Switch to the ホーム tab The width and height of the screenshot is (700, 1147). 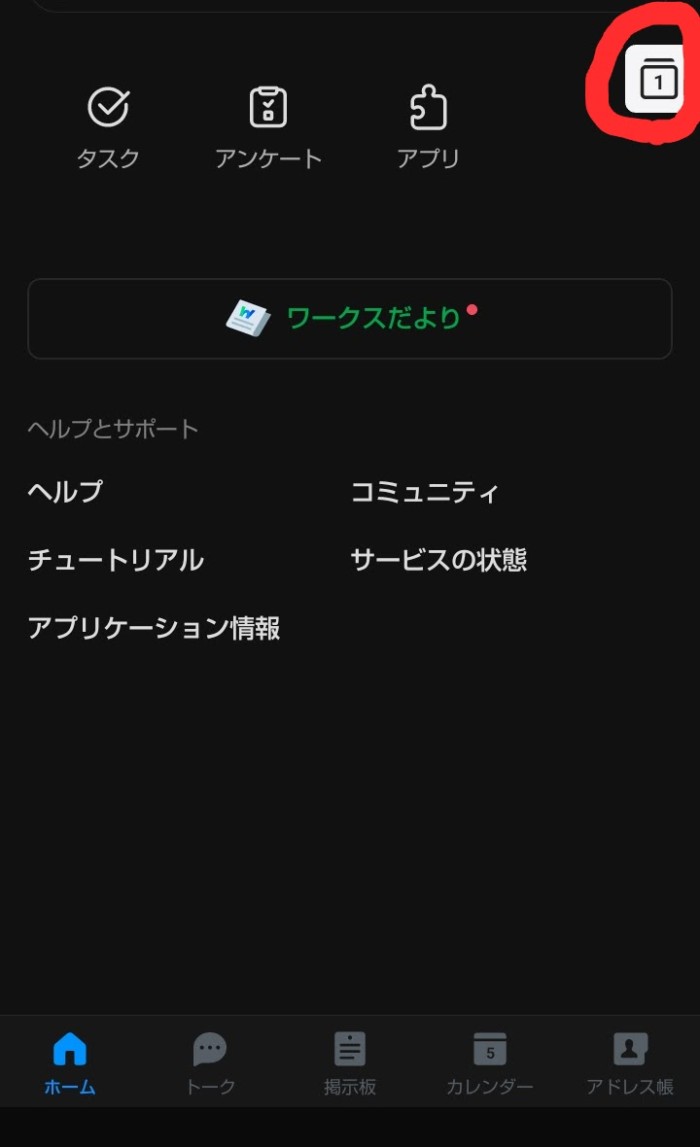70,1064
